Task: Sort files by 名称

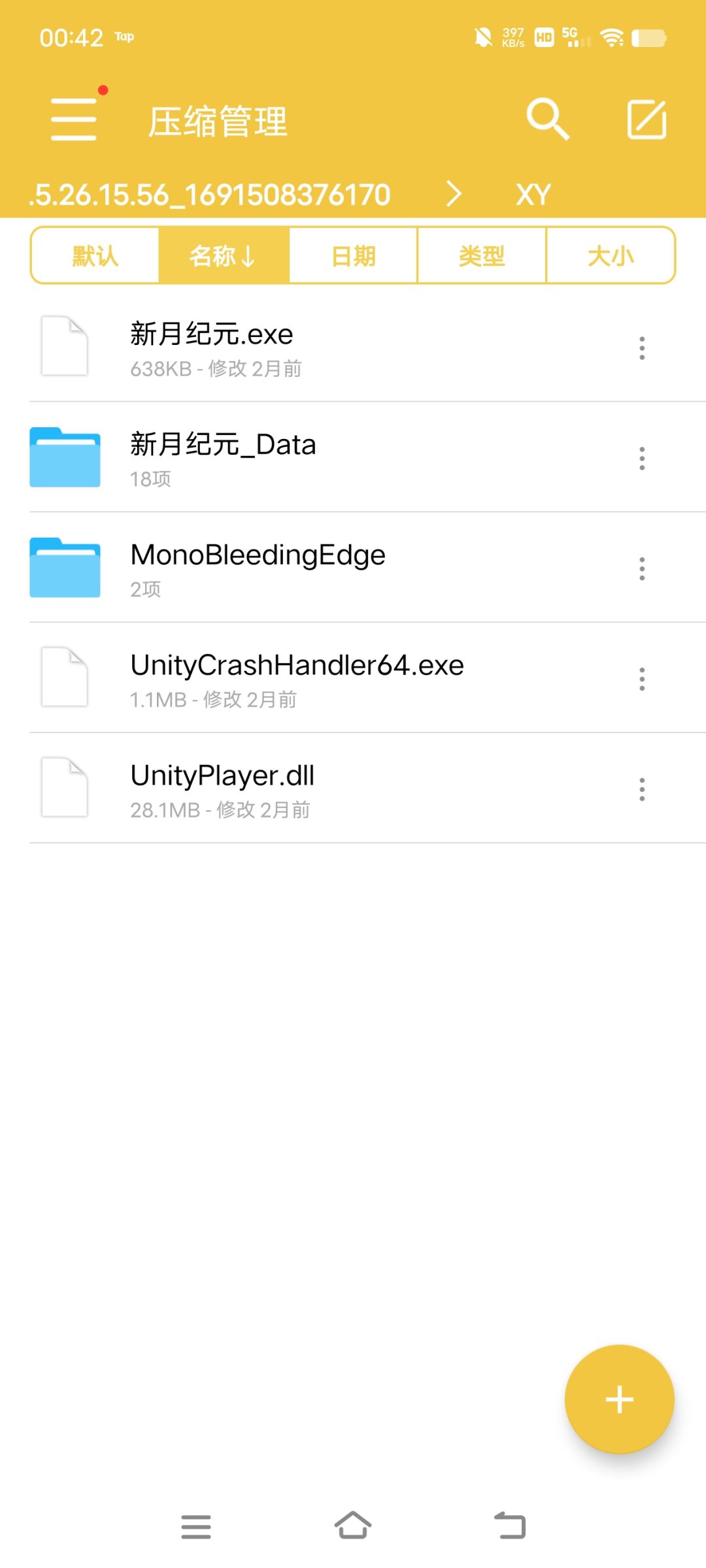Action: pos(224,255)
